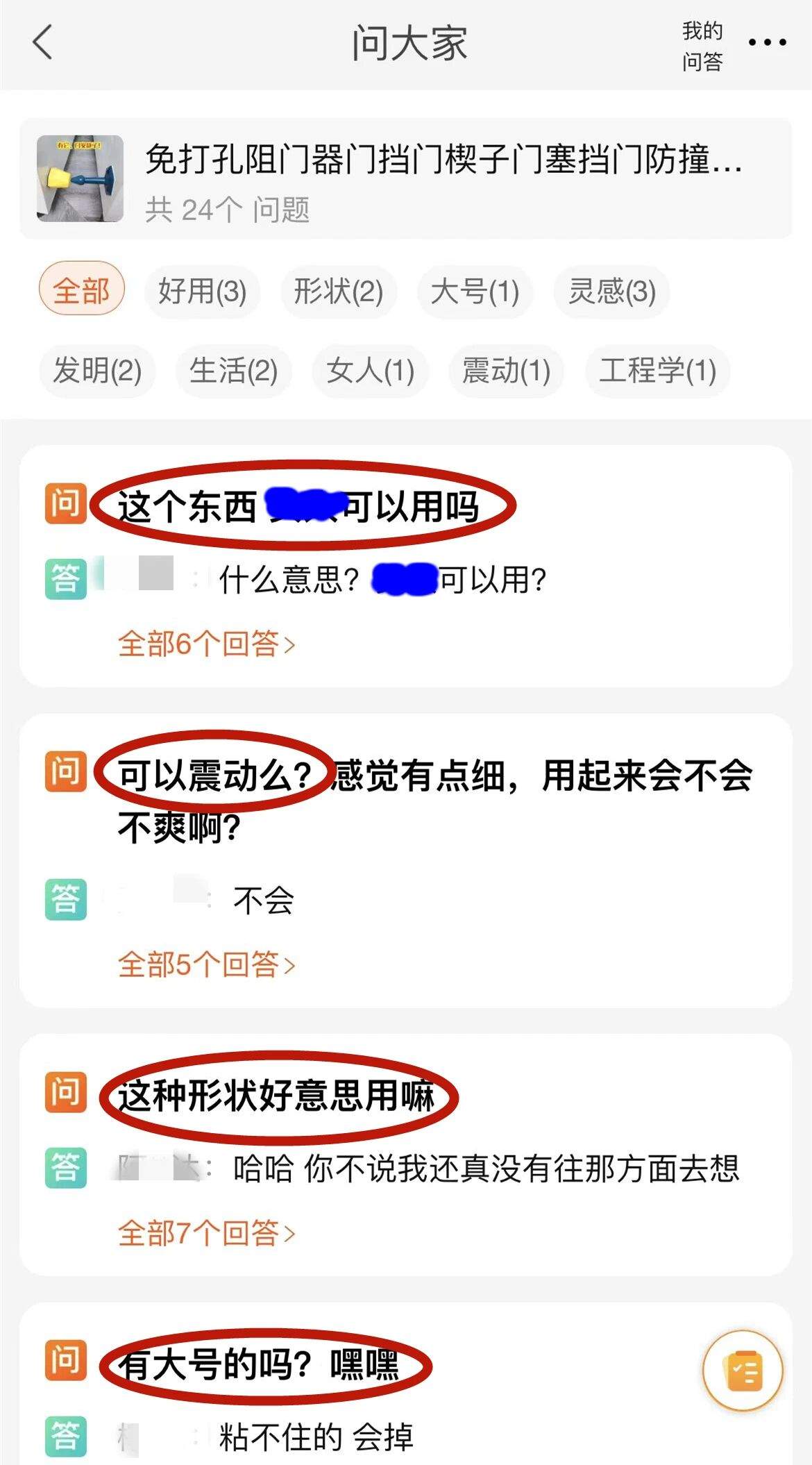Select the 女人(1) chip
The width and height of the screenshot is (812, 1465).
tap(370, 370)
